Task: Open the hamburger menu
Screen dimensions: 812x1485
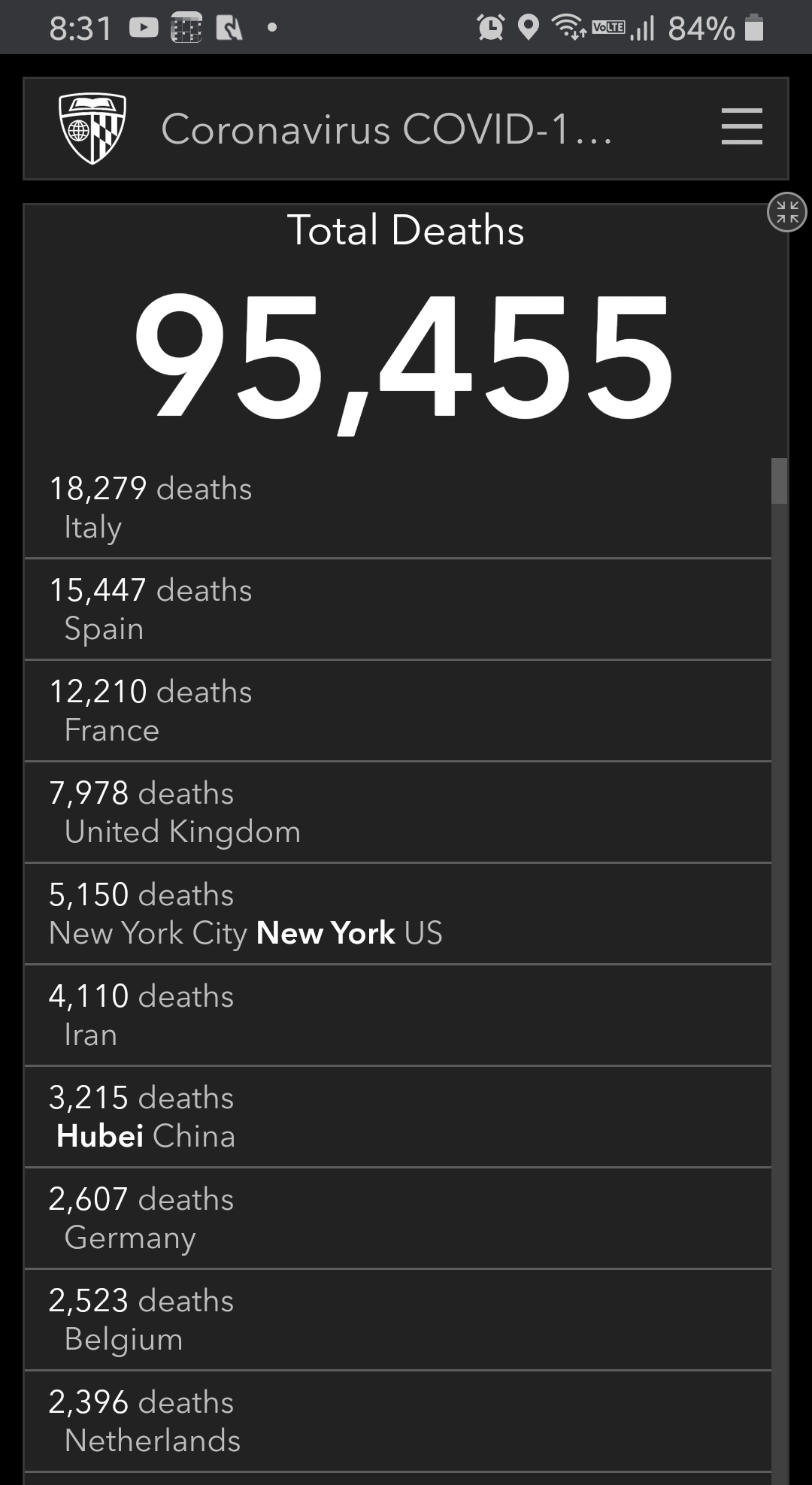Action: 741,126
